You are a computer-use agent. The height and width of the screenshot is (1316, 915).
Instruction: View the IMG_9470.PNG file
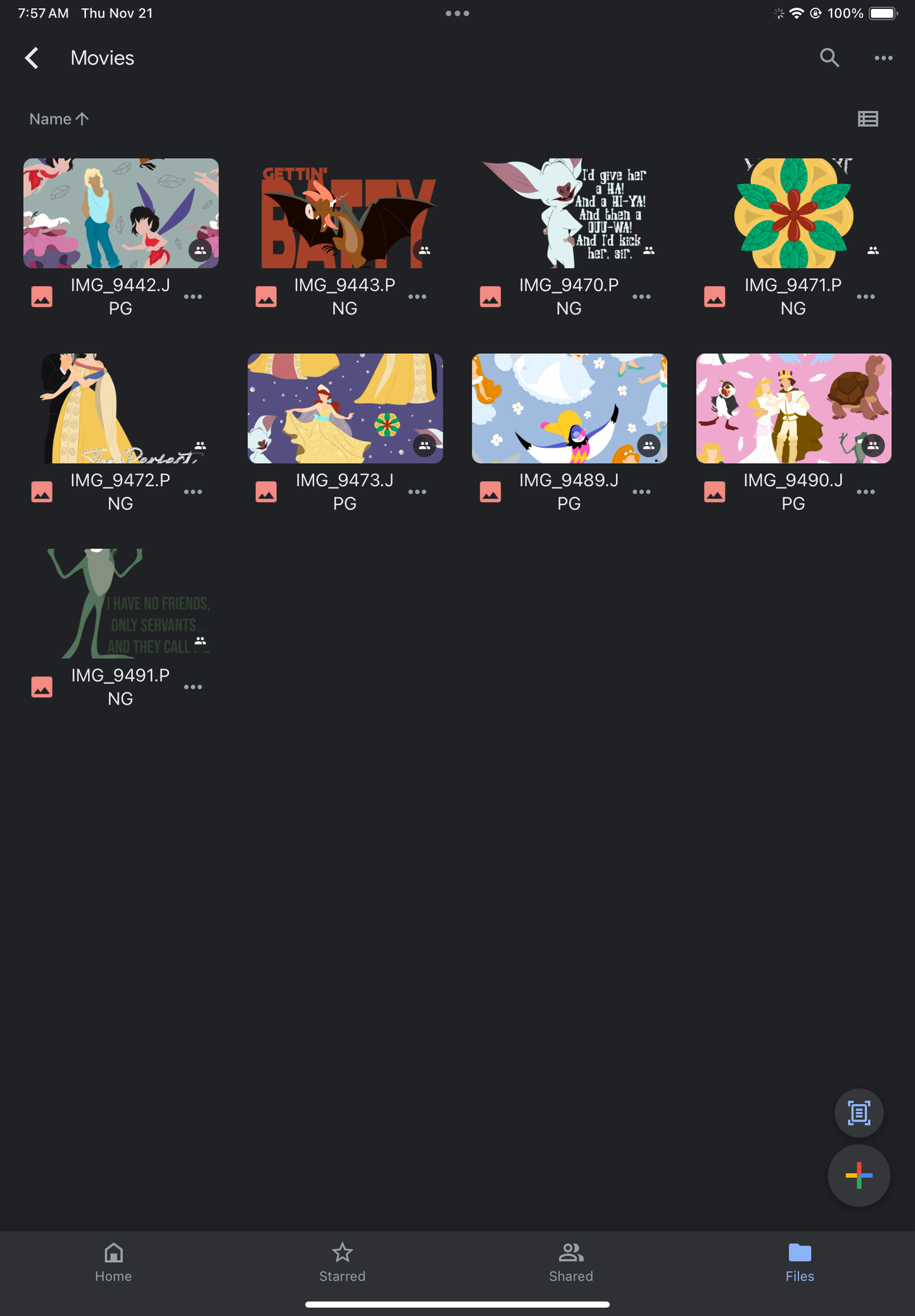569,213
